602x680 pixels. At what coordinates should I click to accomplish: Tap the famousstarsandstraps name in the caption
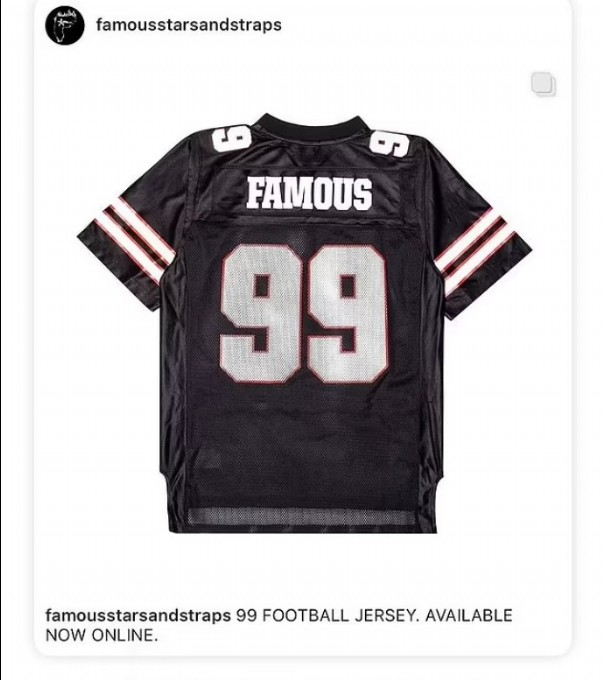click(139, 615)
